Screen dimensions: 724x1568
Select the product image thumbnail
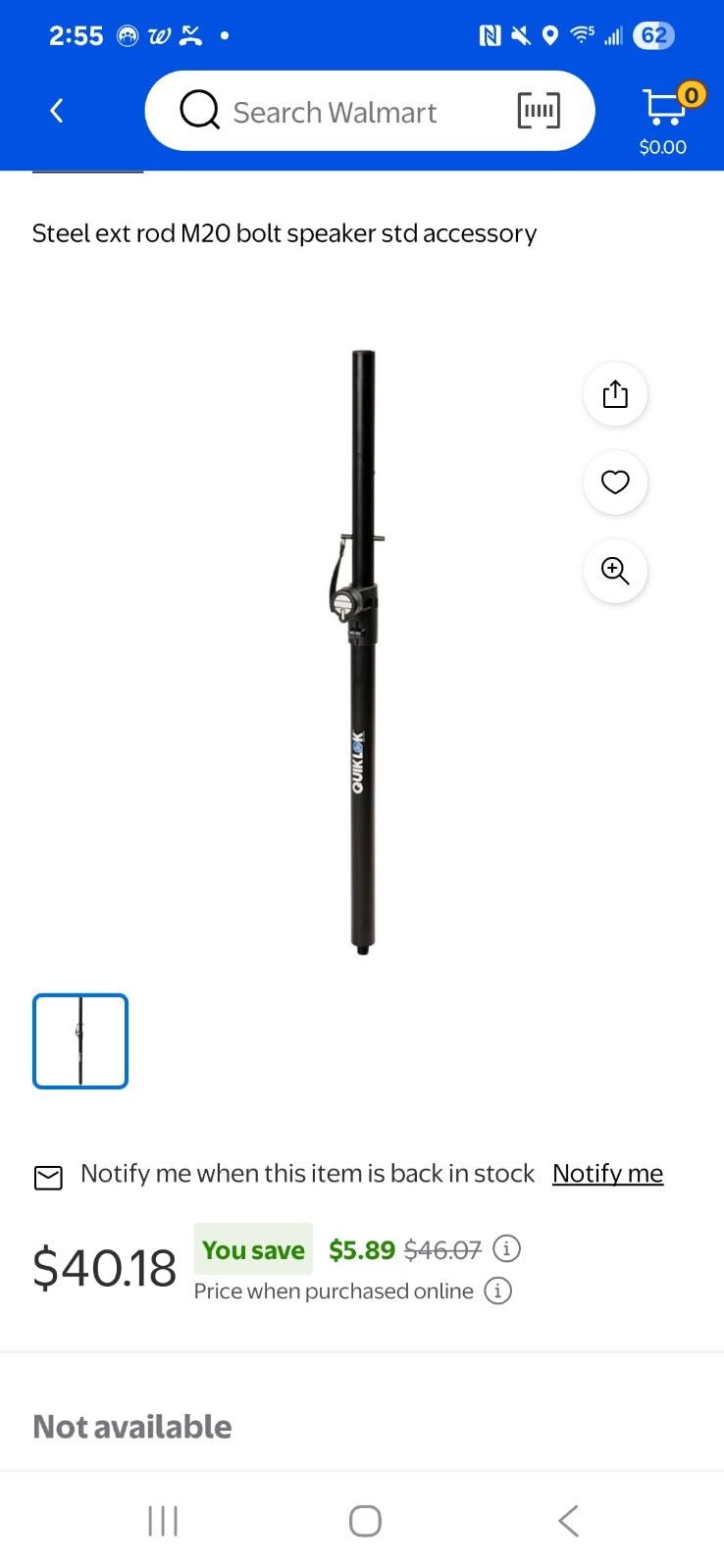[80, 1041]
